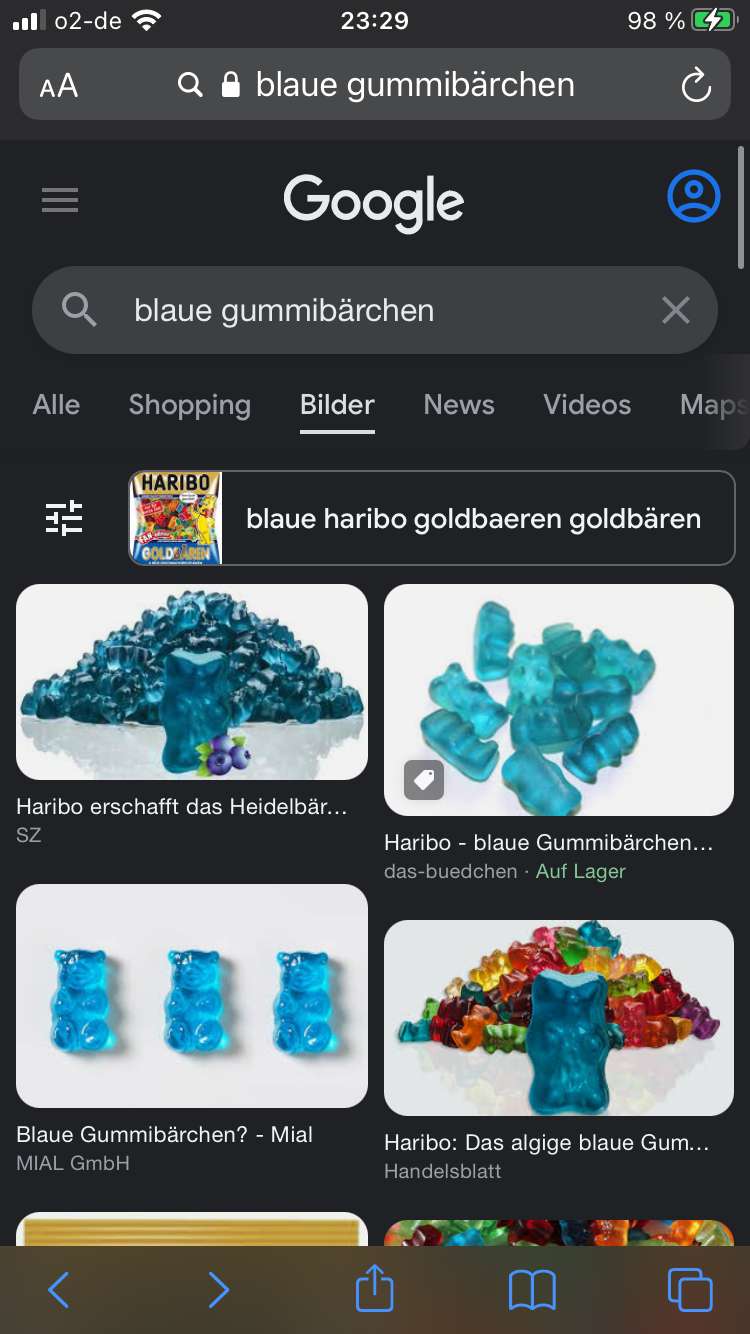Switch to the News tab
Viewport: 750px width, 1334px height.
coord(458,405)
